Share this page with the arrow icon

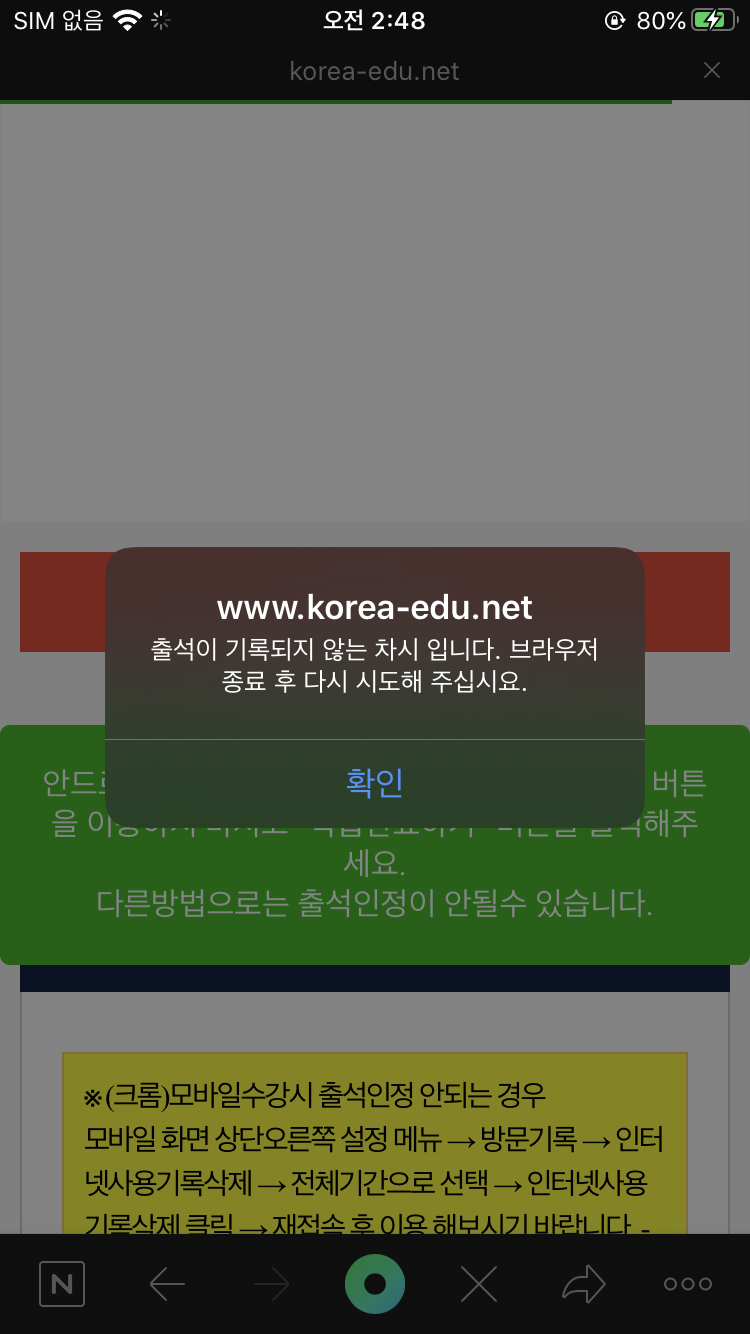584,1284
